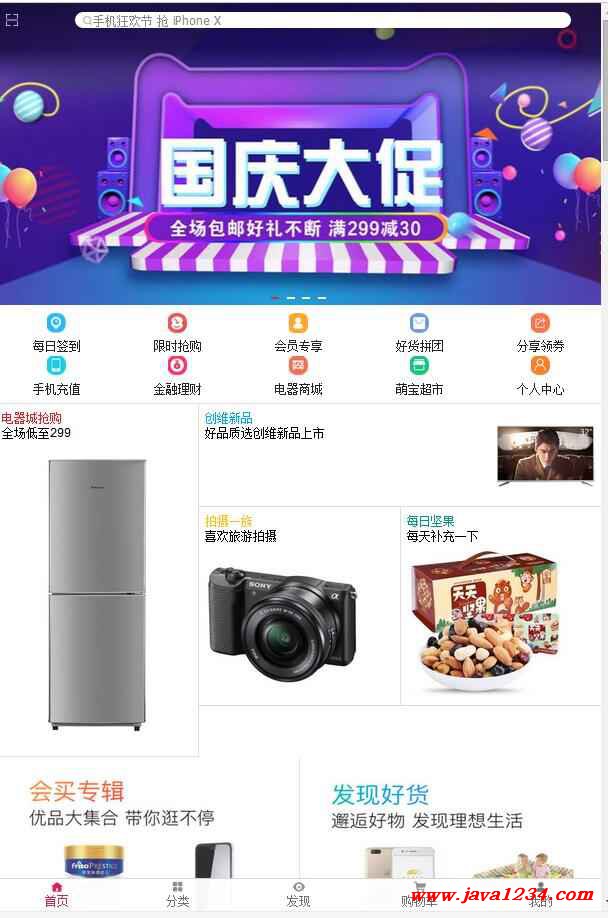Open the 会买专辑 collection
The image size is (608, 918).
(148, 815)
